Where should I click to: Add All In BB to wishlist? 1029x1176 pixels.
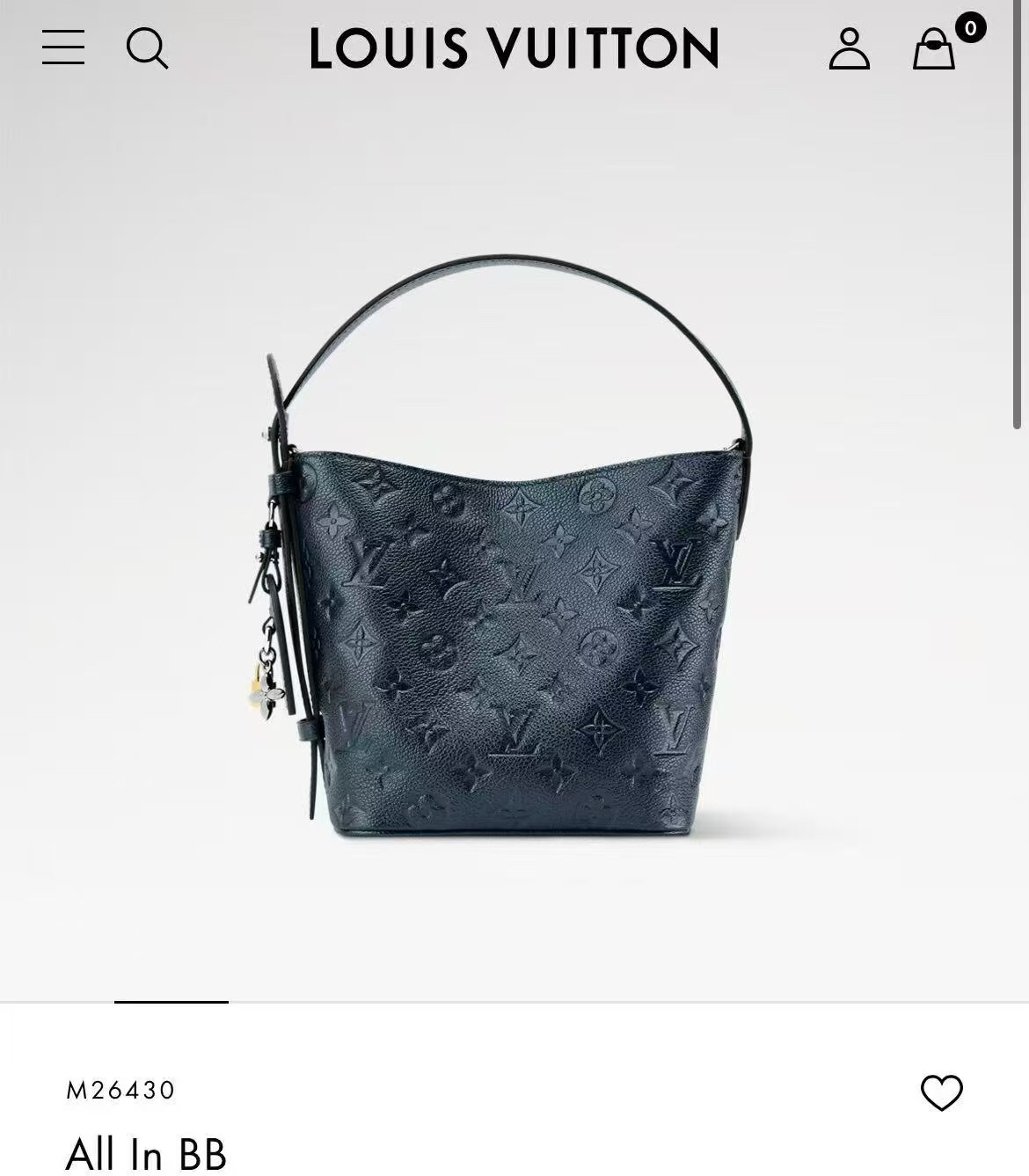tap(942, 1092)
